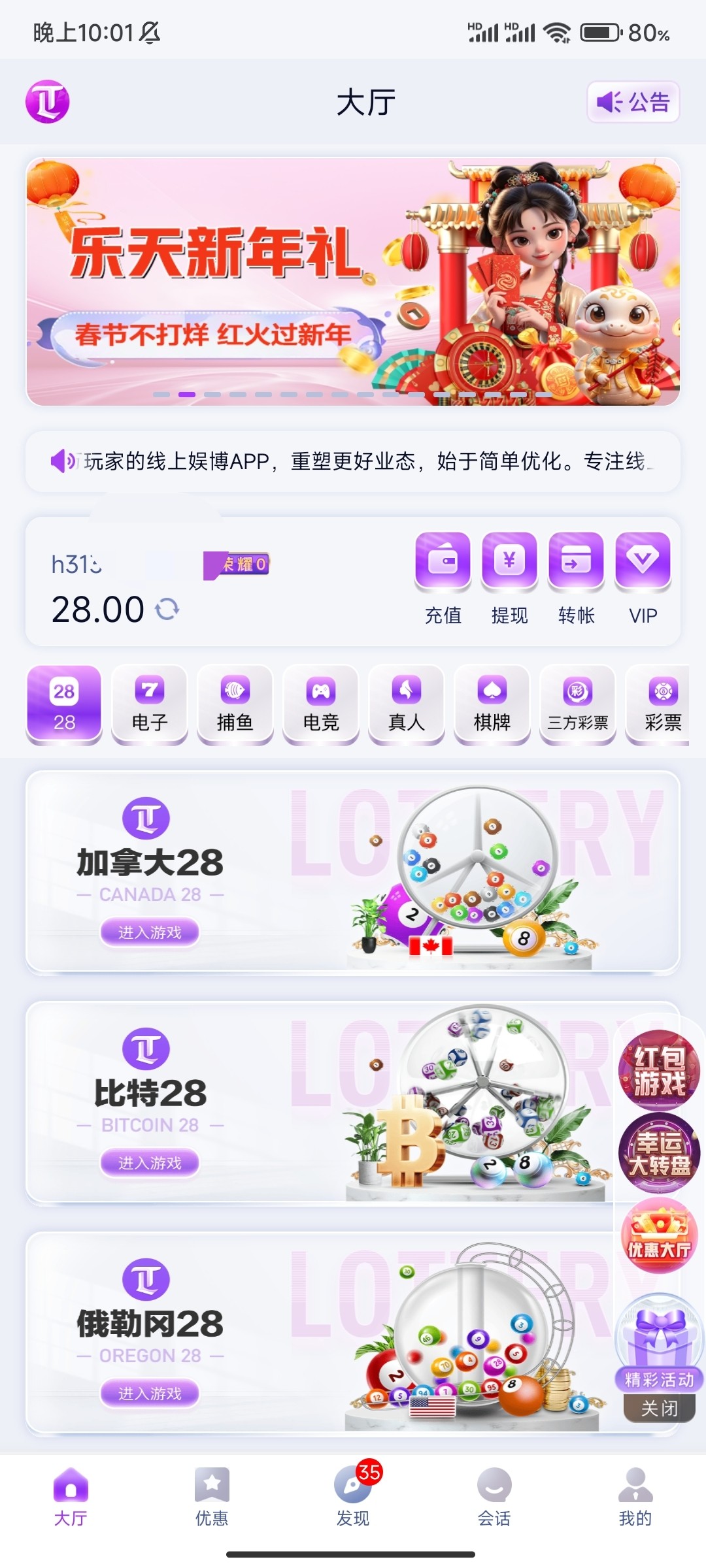Enter the 俄勒冈28 game
The height and width of the screenshot is (1568, 706).
point(150,1393)
